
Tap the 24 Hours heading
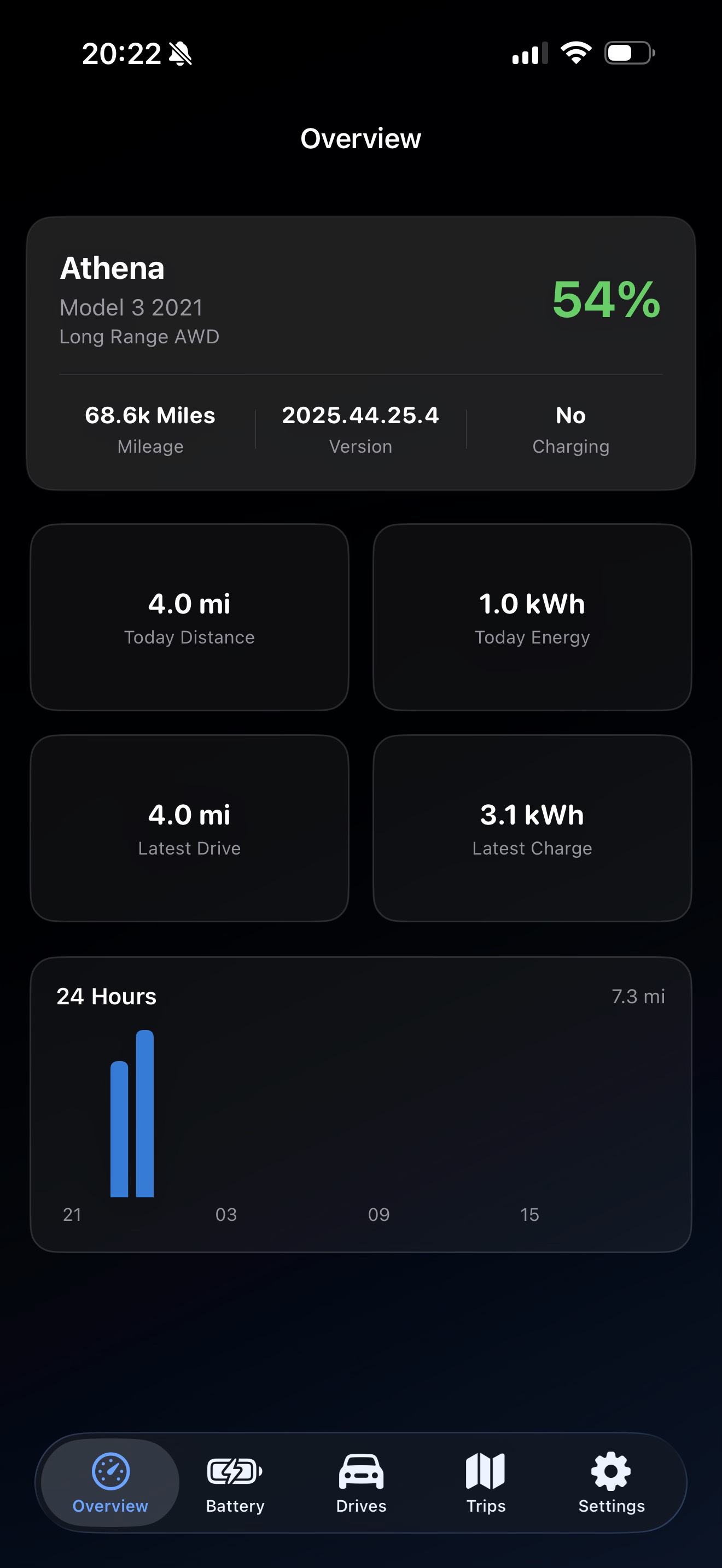[x=106, y=997]
